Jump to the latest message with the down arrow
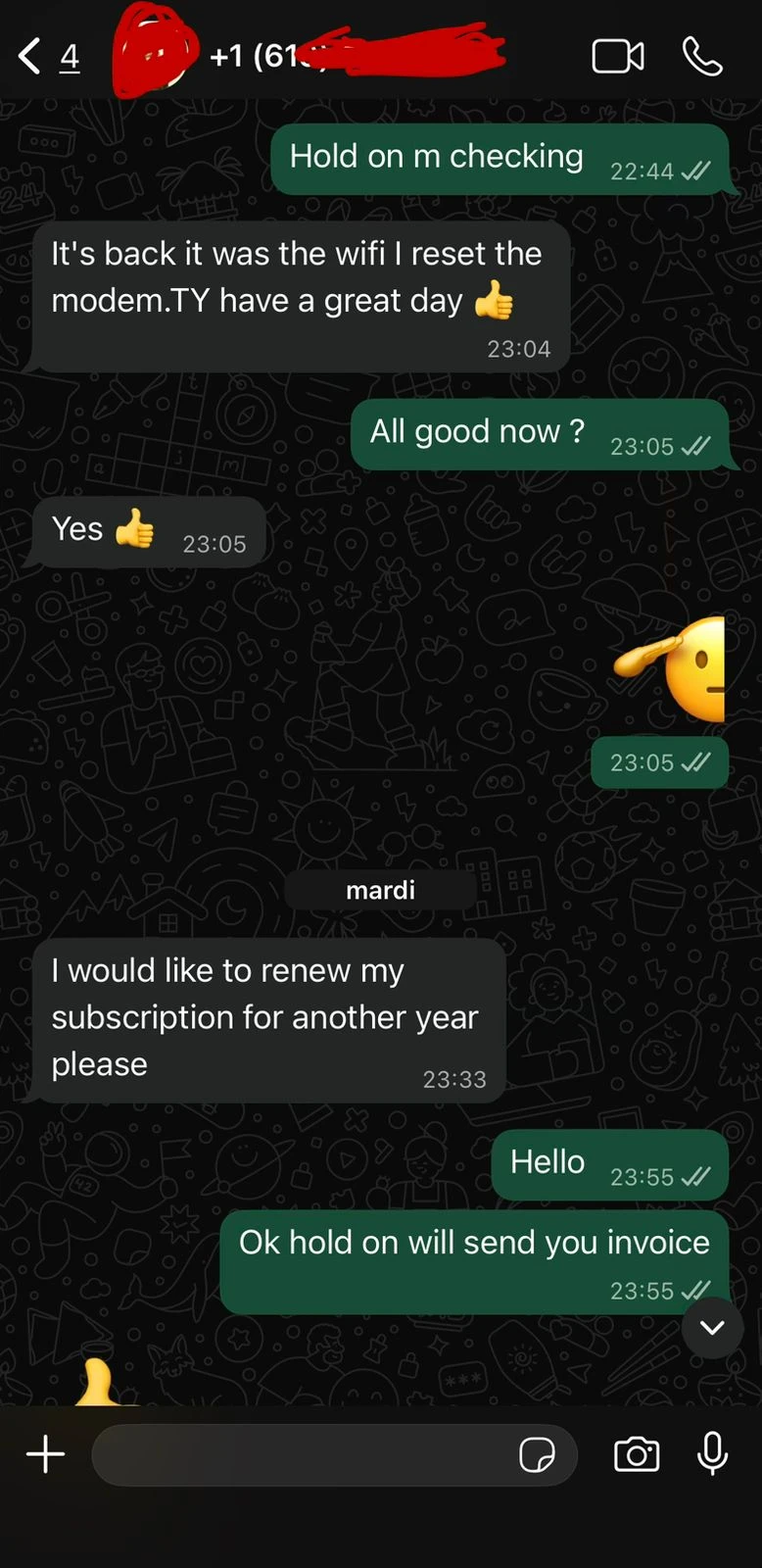This screenshot has height=1568, width=762. click(712, 1328)
